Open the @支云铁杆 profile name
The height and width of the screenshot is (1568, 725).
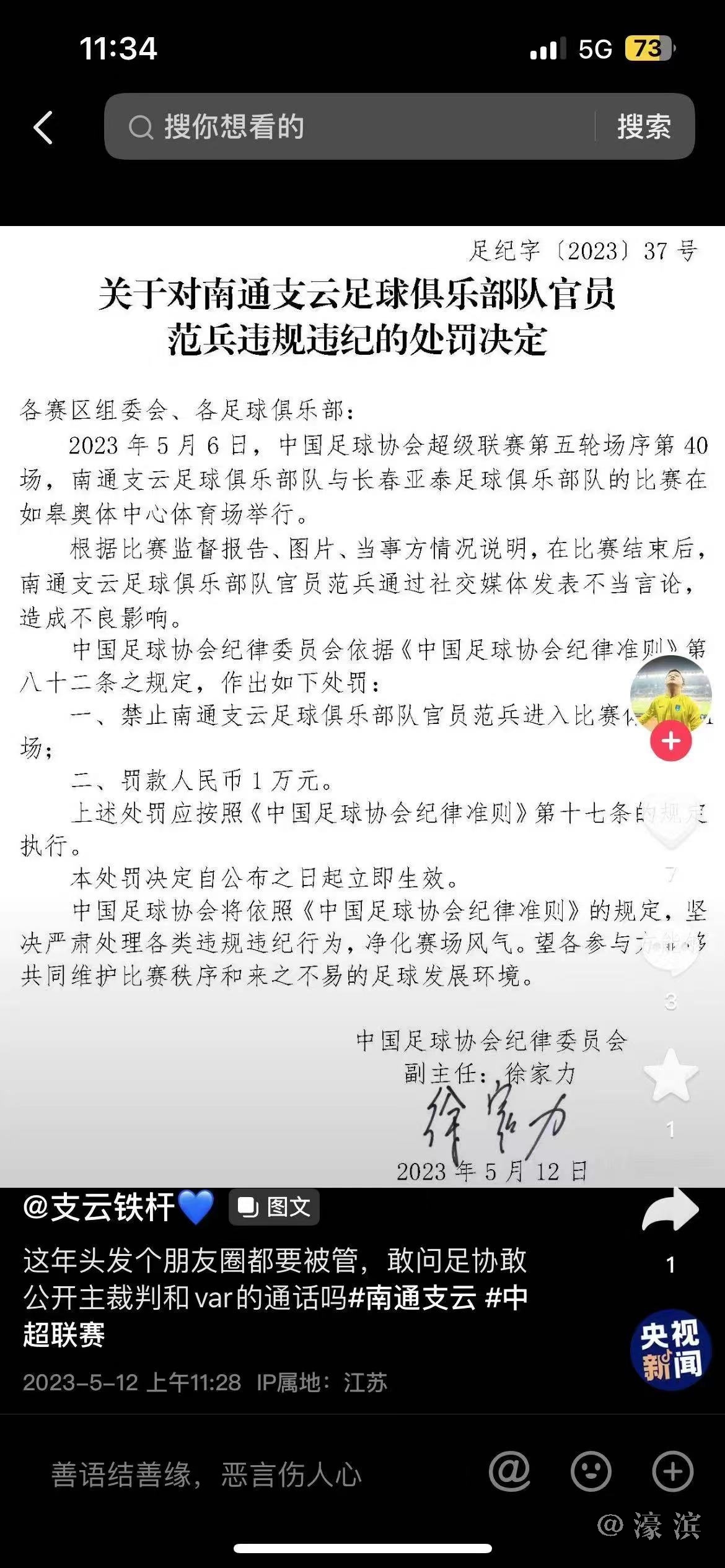point(99,1207)
